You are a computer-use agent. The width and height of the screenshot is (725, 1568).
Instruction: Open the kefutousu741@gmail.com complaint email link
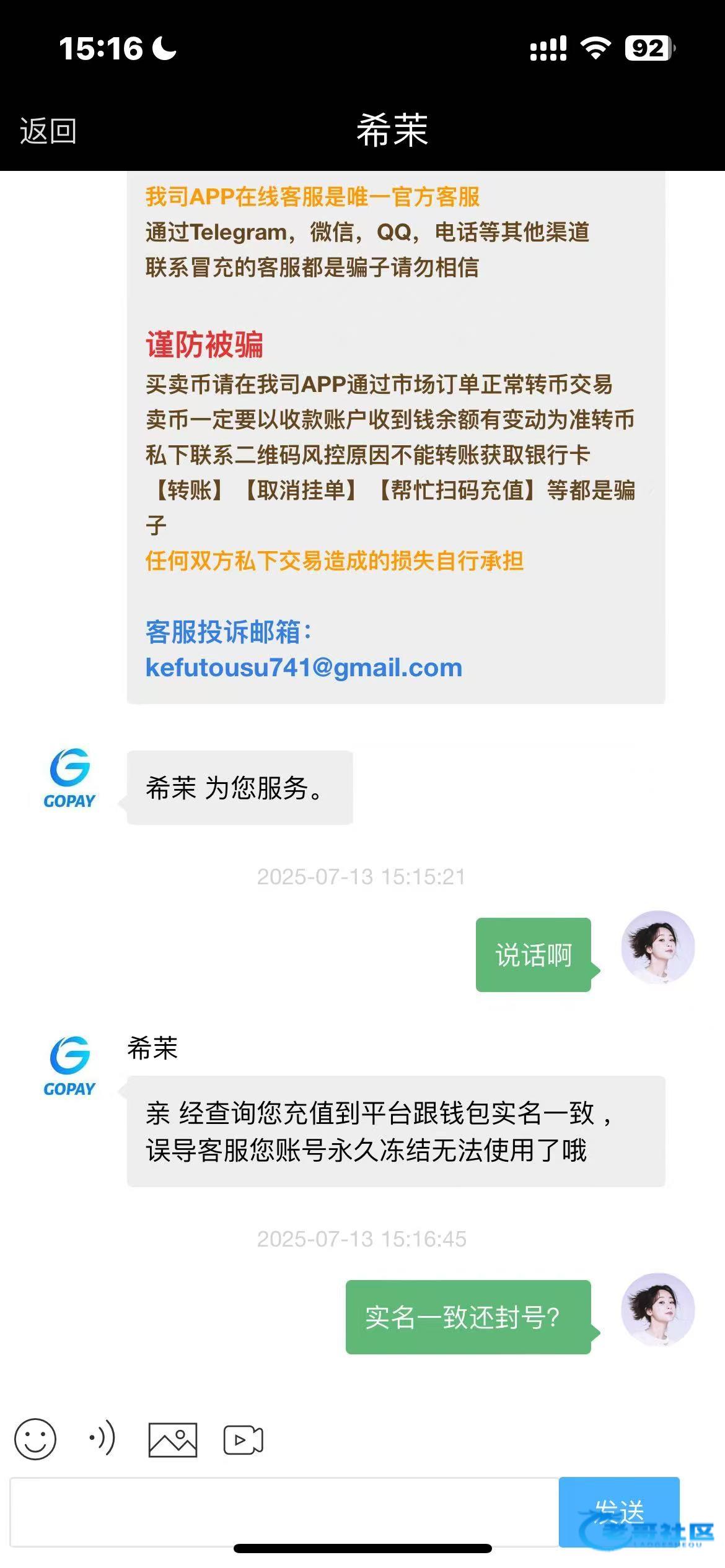[x=304, y=668]
